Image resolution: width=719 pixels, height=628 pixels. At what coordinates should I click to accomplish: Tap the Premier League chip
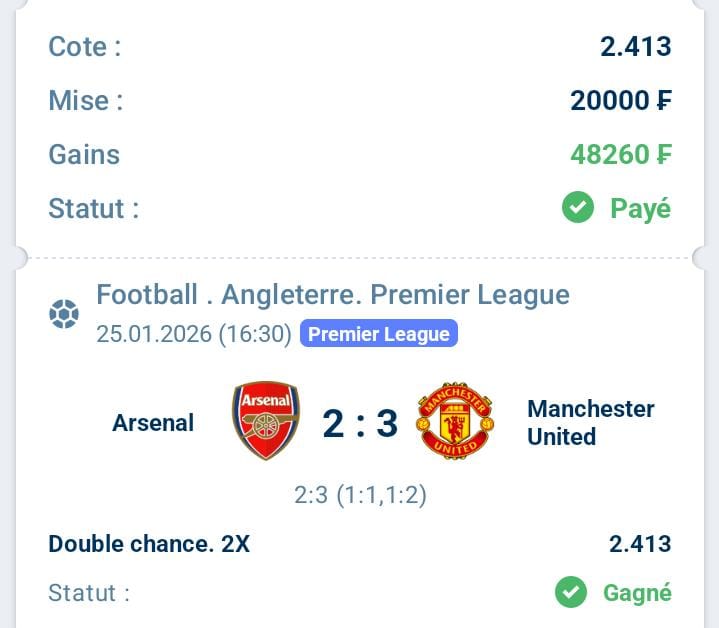coord(378,334)
